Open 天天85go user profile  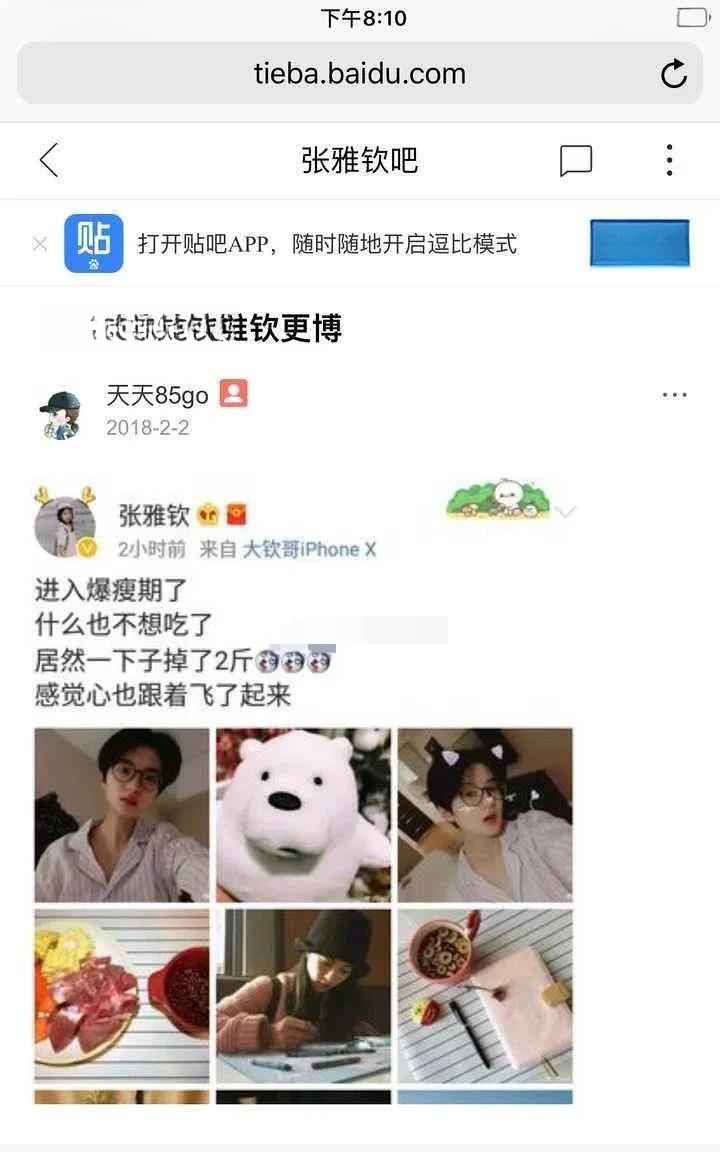[x=157, y=395]
